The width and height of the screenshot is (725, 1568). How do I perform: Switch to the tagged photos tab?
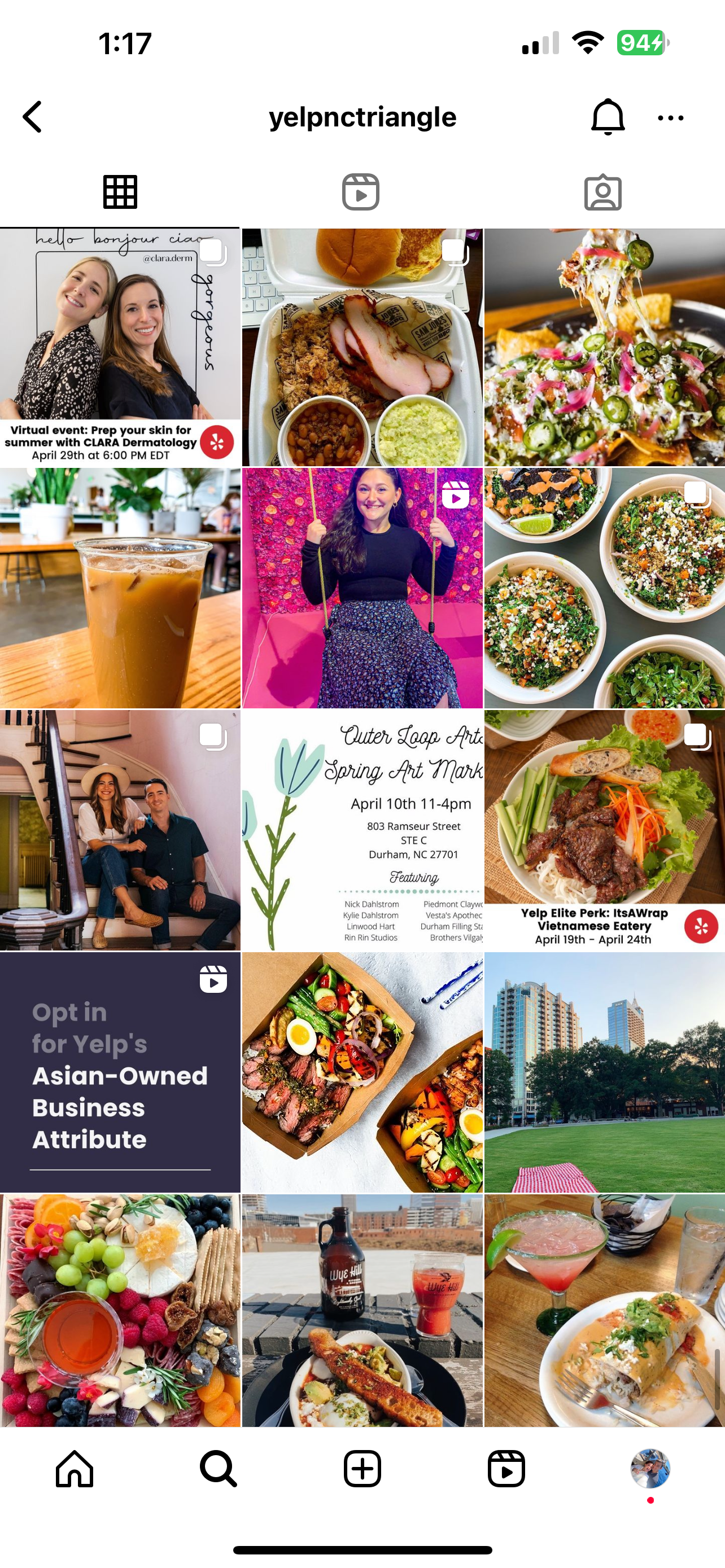pyautogui.click(x=602, y=192)
